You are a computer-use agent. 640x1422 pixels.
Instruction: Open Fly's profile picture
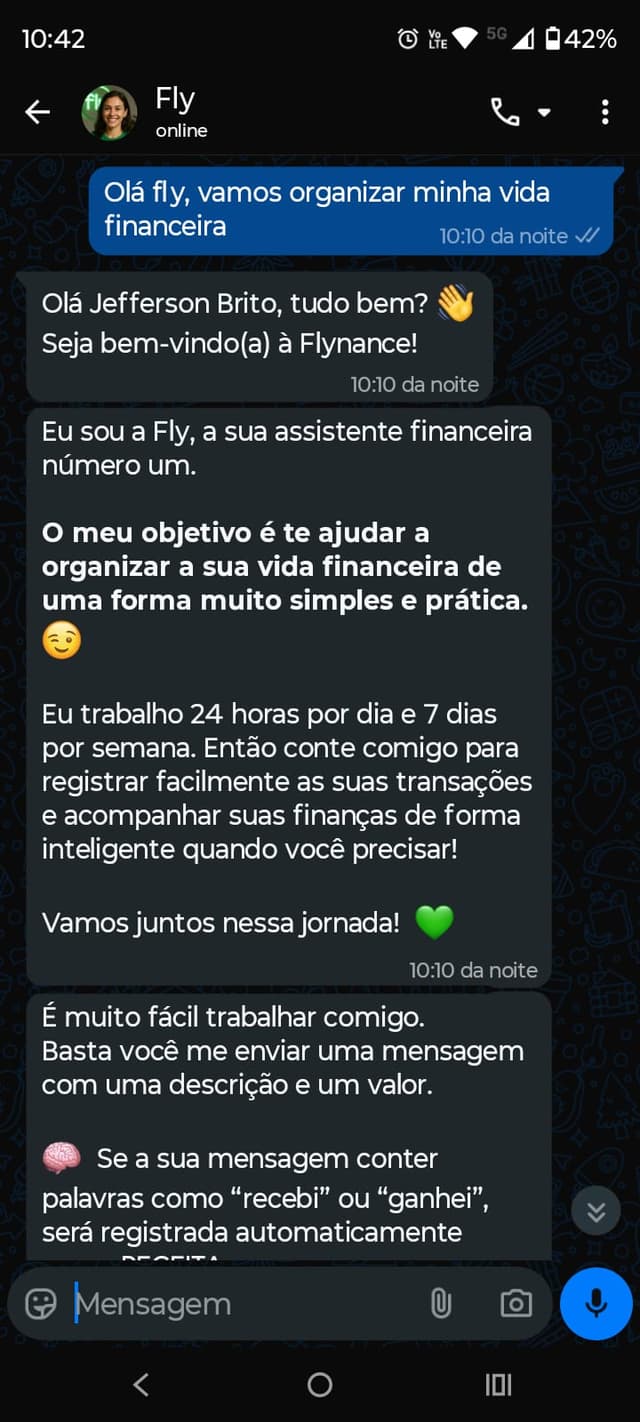109,112
